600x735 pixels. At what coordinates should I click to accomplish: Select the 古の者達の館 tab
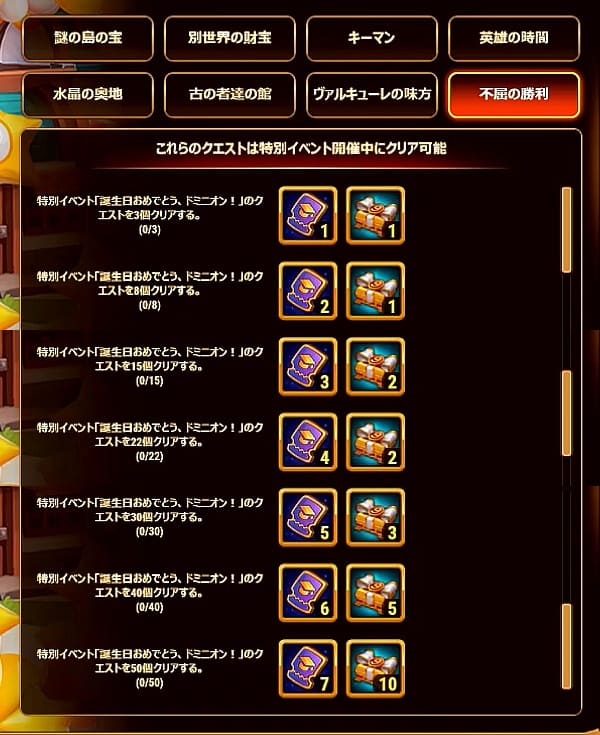pyautogui.click(x=229, y=95)
